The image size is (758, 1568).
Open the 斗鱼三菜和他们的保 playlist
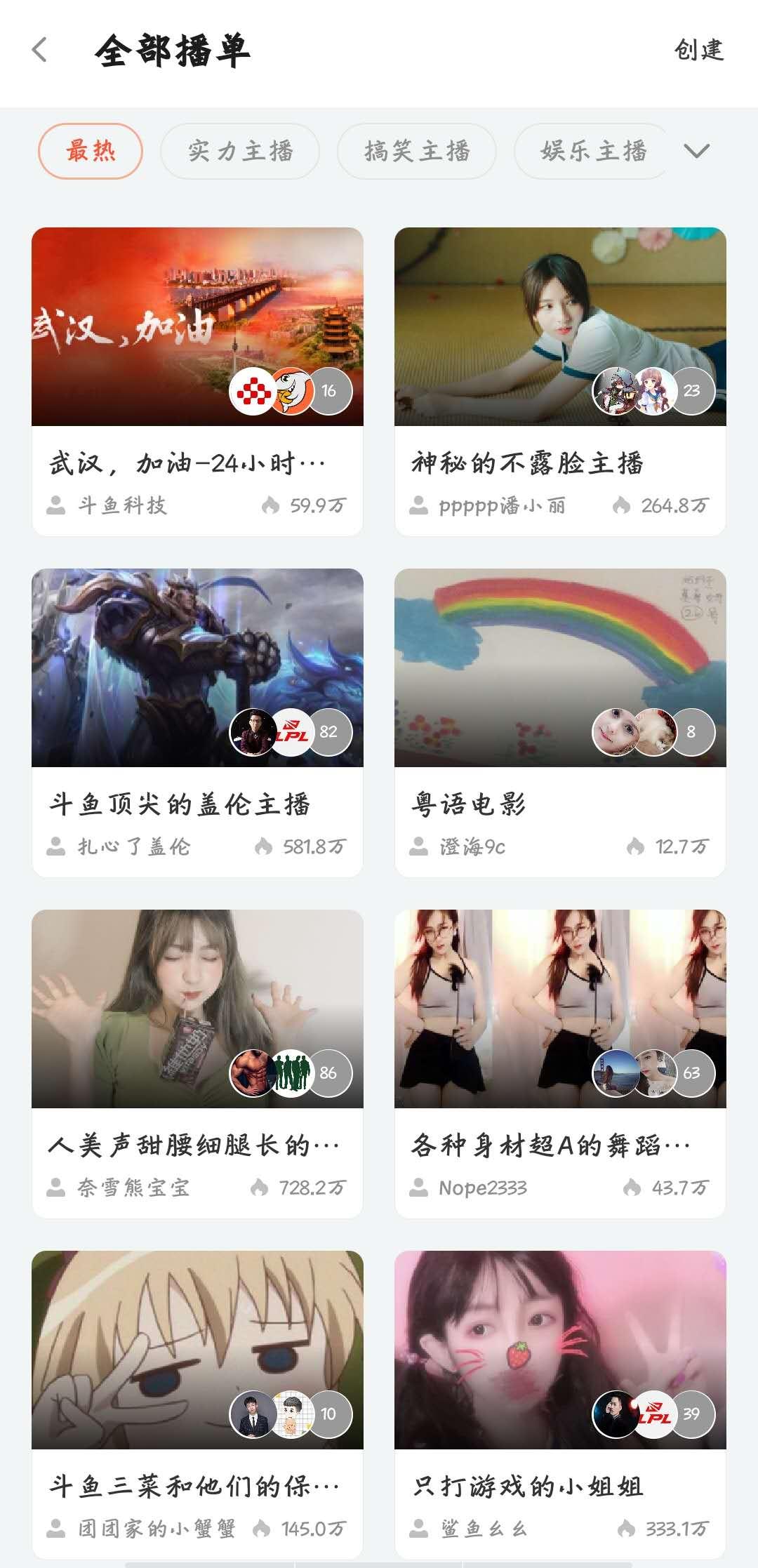tap(197, 1404)
